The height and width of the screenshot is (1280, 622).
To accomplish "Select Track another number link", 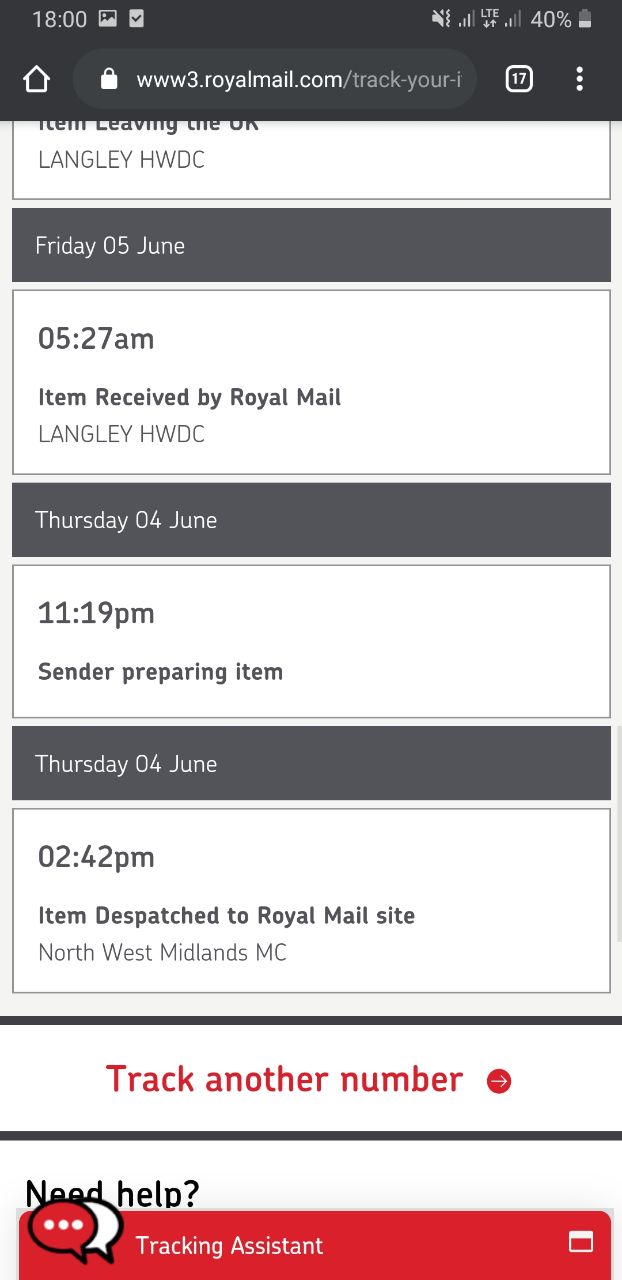I will [x=309, y=1080].
